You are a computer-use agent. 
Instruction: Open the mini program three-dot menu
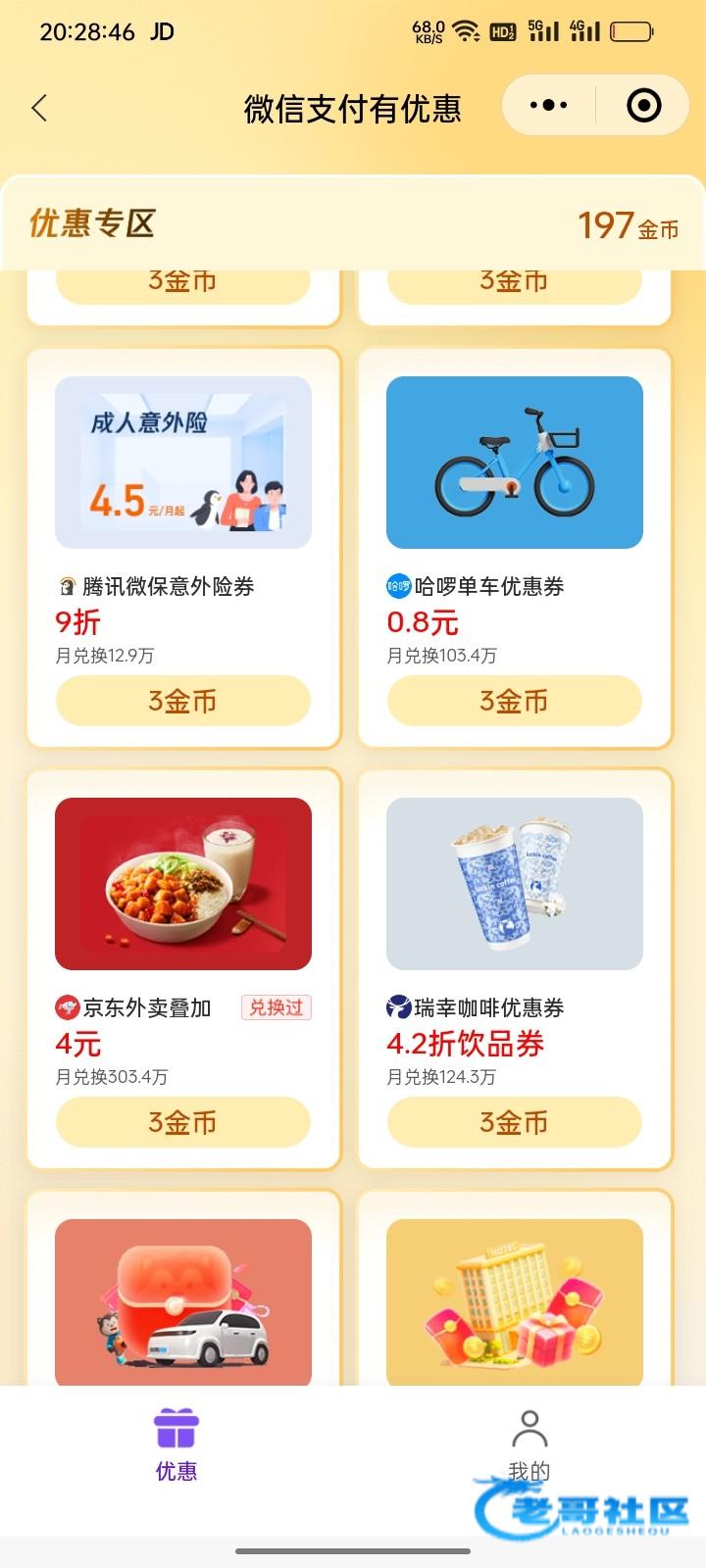(548, 106)
